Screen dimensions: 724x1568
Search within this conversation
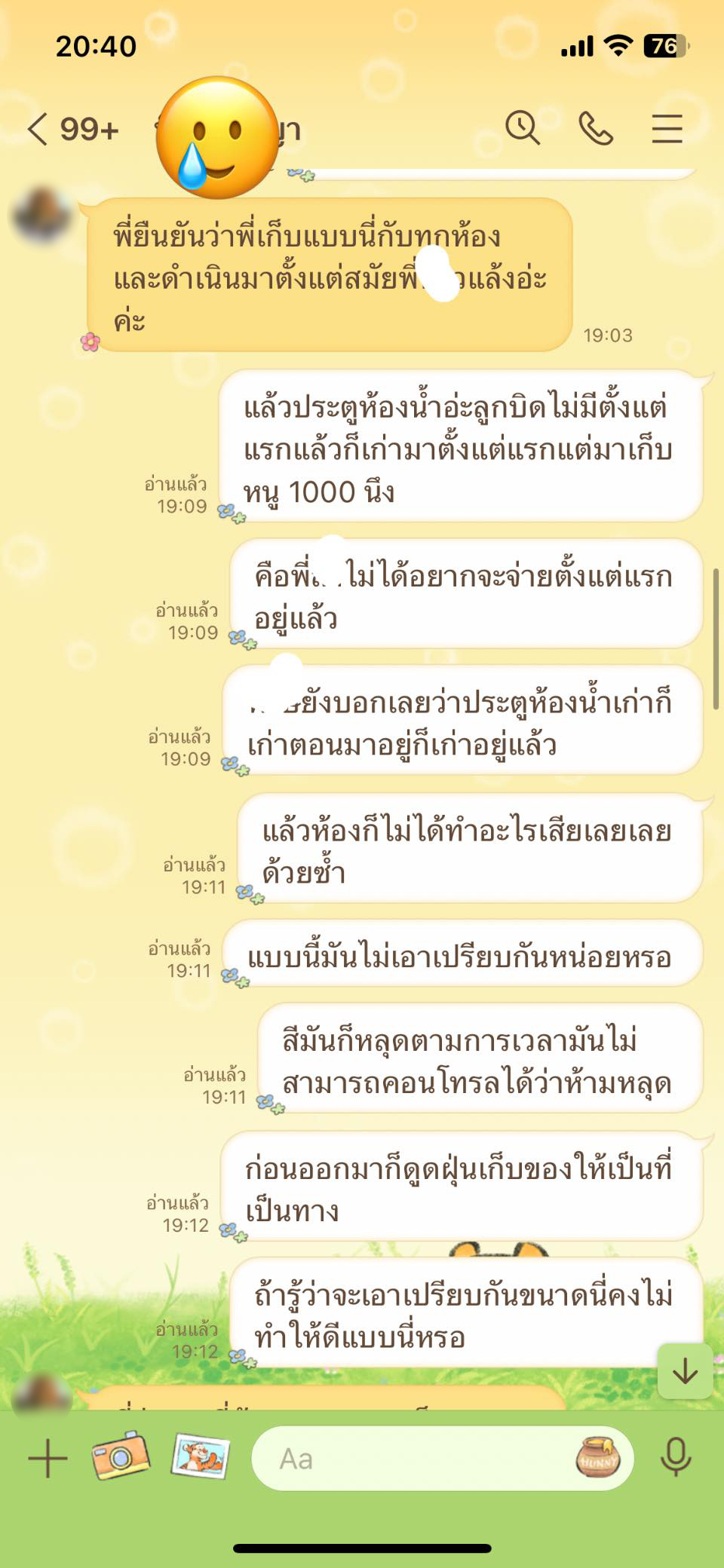point(522,127)
